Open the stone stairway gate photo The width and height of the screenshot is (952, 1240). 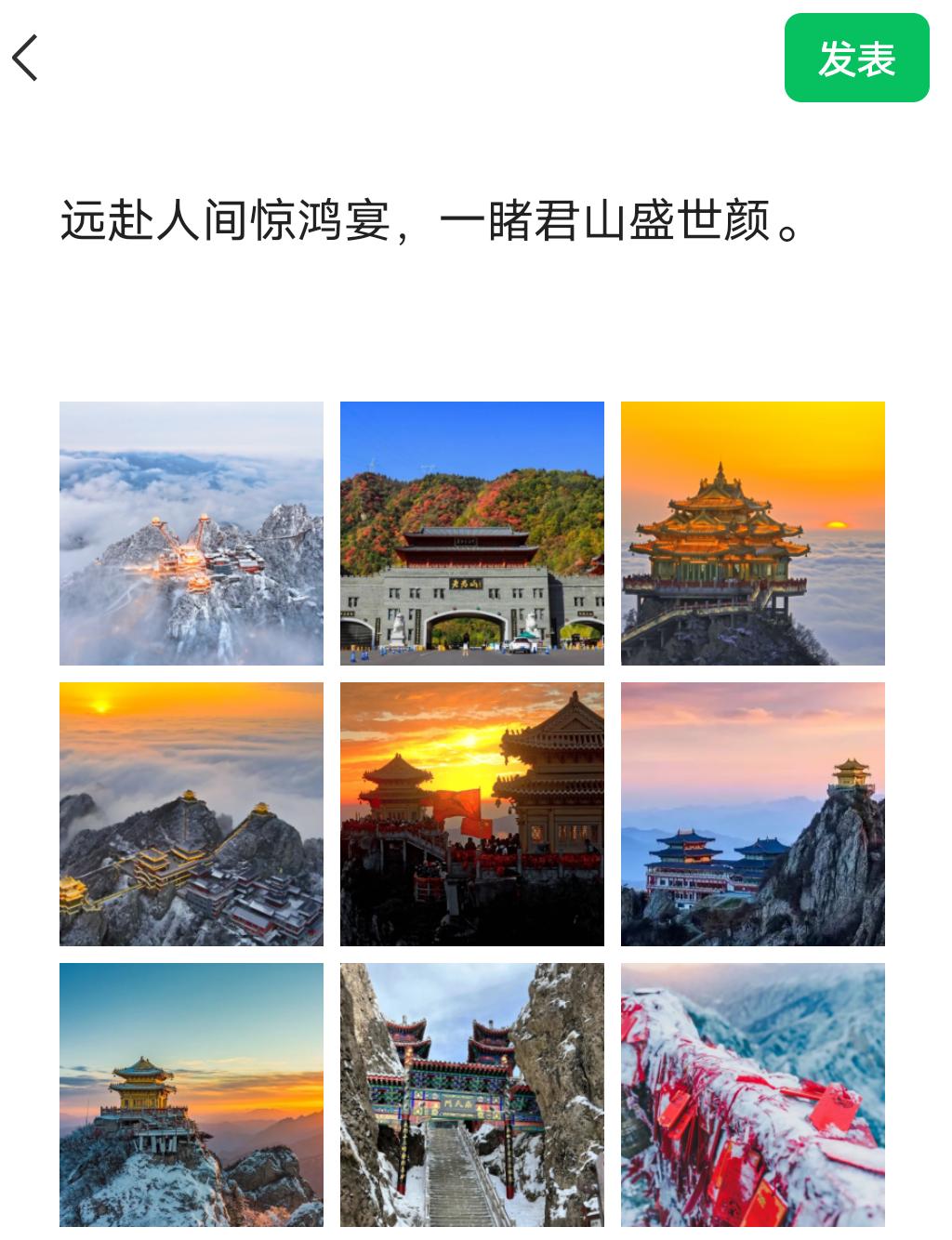(472, 1095)
